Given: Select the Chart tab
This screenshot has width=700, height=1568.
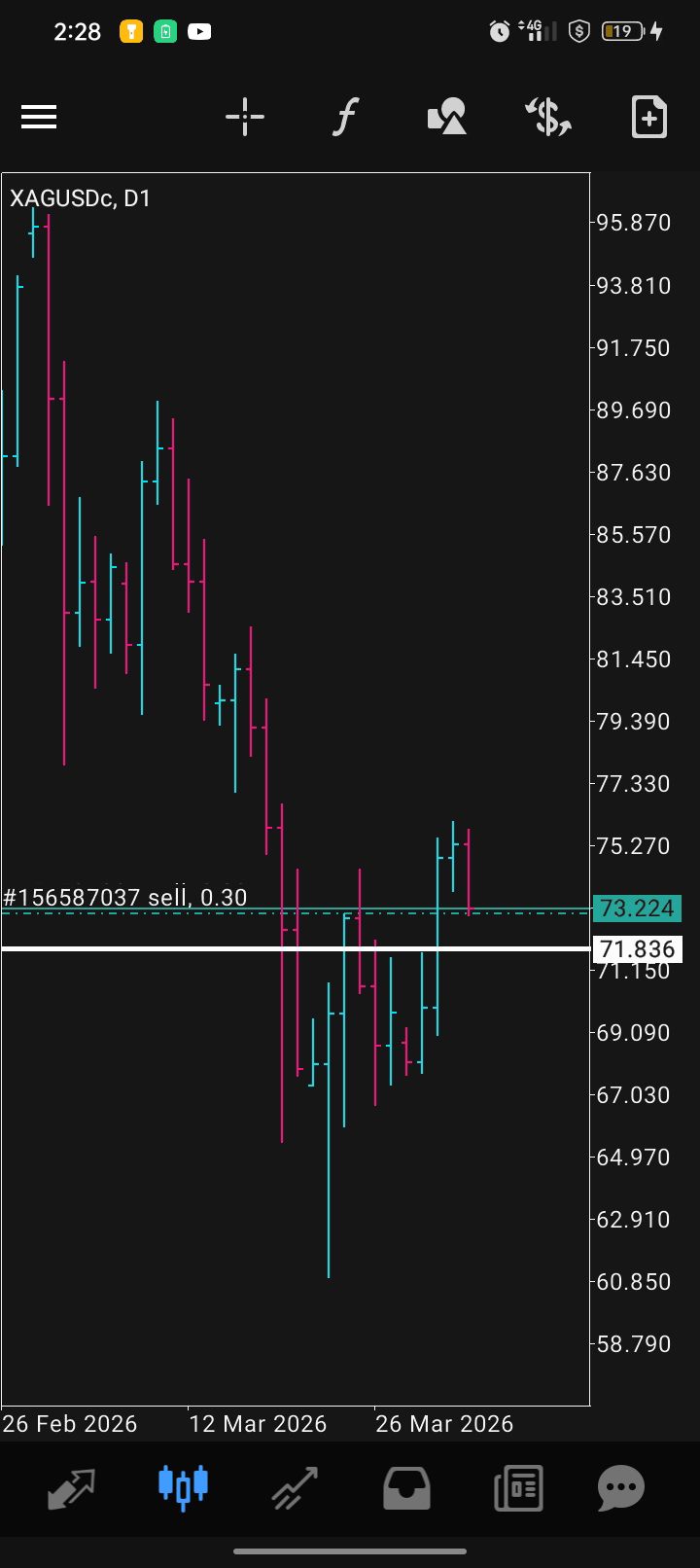Looking at the screenshot, I should point(183,1488).
